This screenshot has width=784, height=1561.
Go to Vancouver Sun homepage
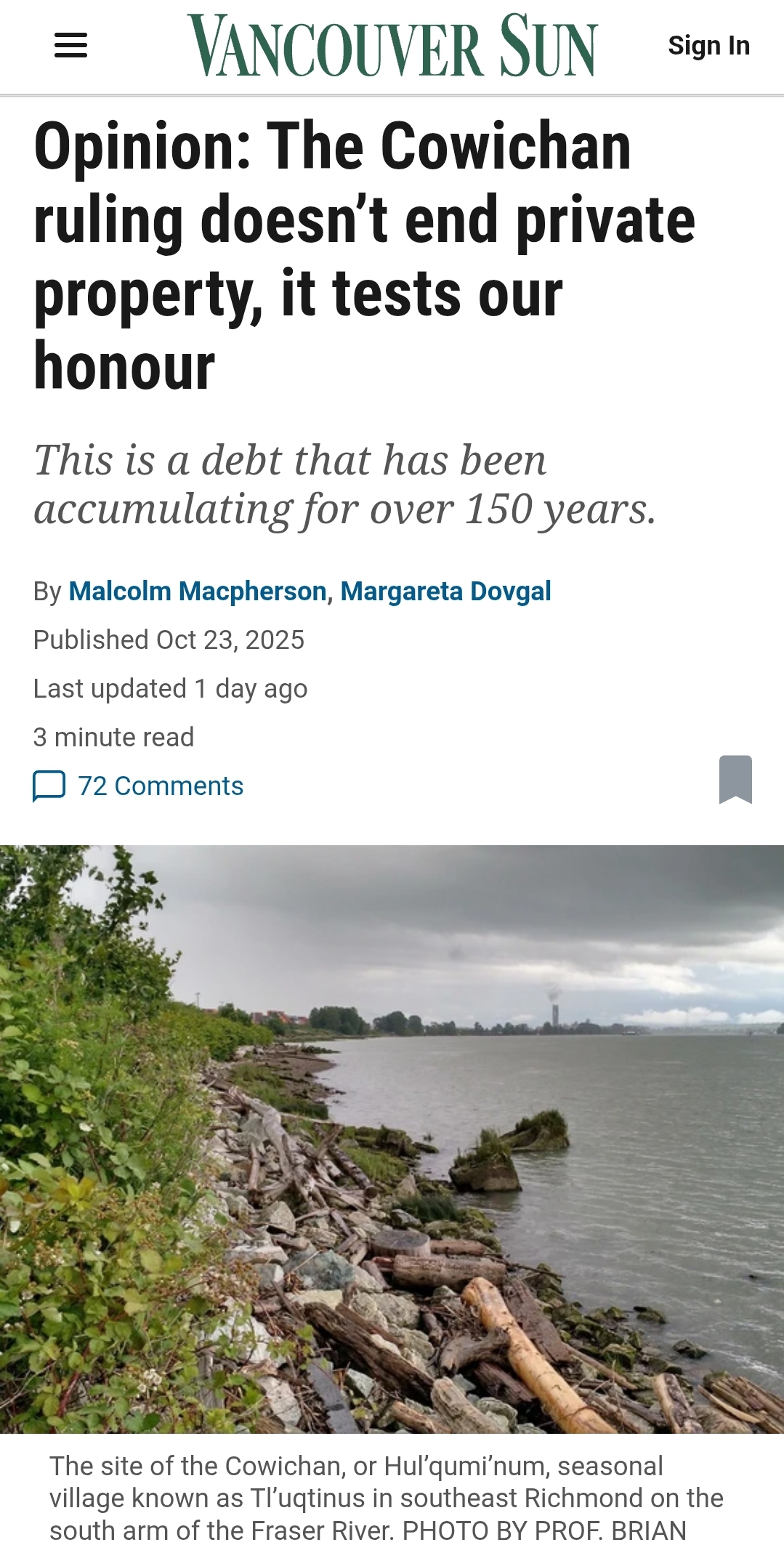pyautogui.click(x=392, y=46)
